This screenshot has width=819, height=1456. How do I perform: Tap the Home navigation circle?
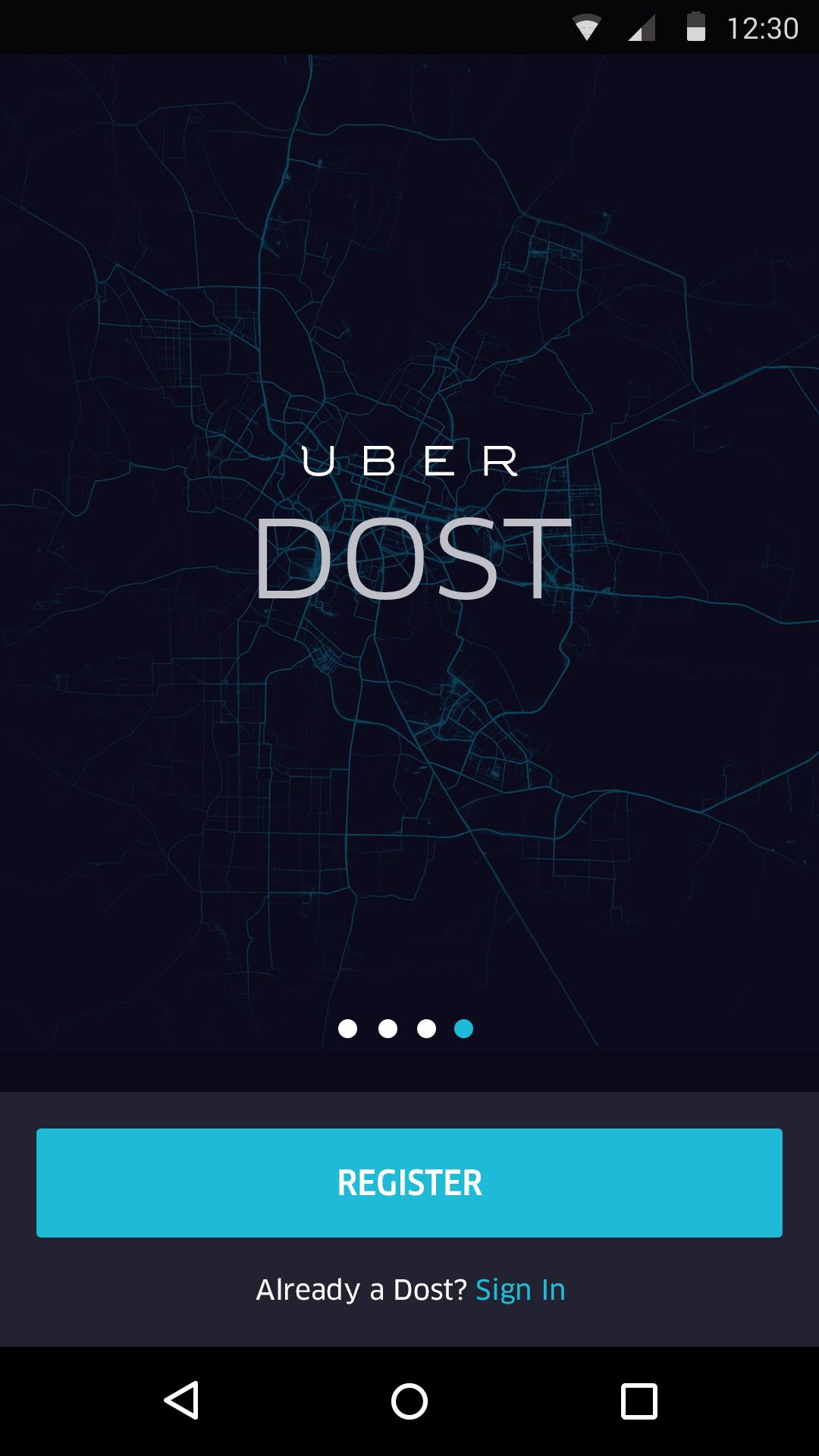tap(409, 1399)
